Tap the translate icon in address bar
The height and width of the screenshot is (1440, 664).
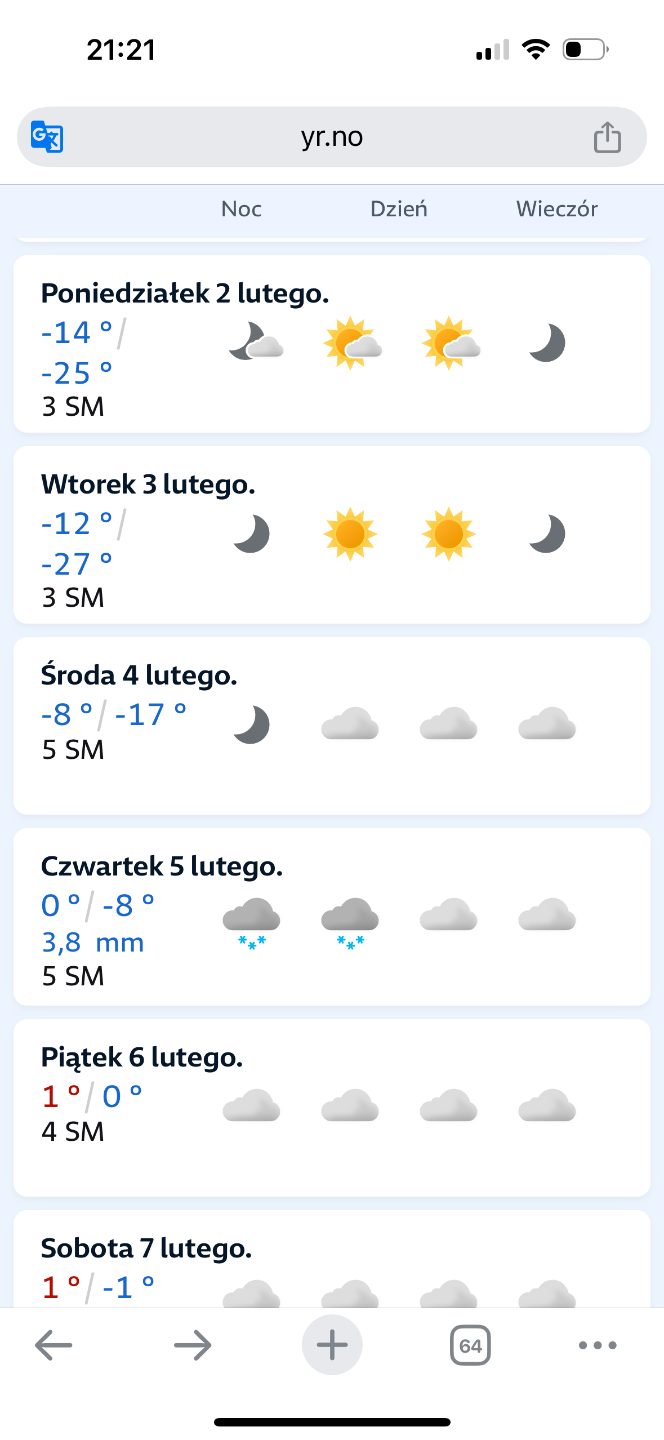coord(47,137)
